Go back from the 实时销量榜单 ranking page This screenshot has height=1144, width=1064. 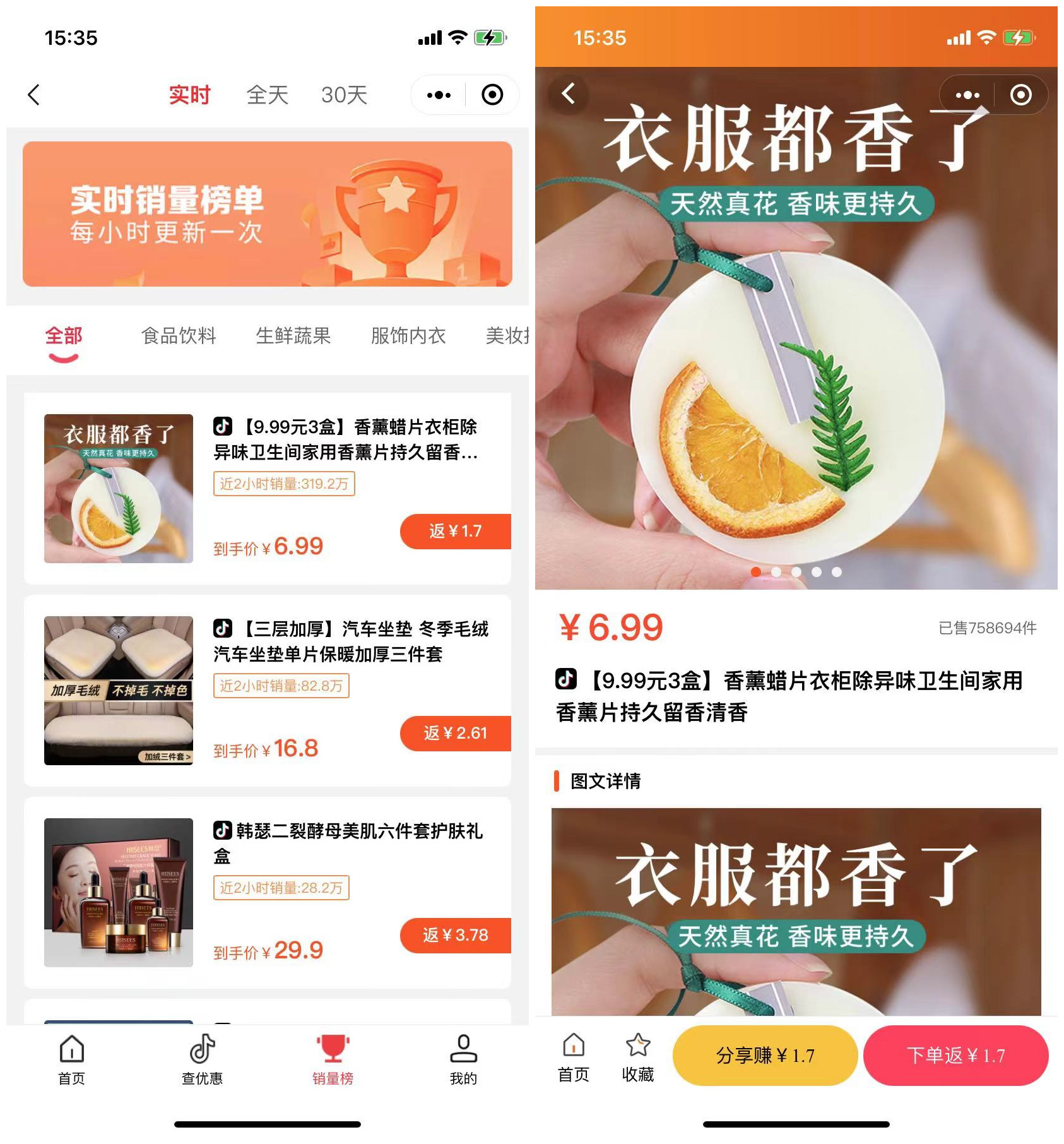[34, 95]
